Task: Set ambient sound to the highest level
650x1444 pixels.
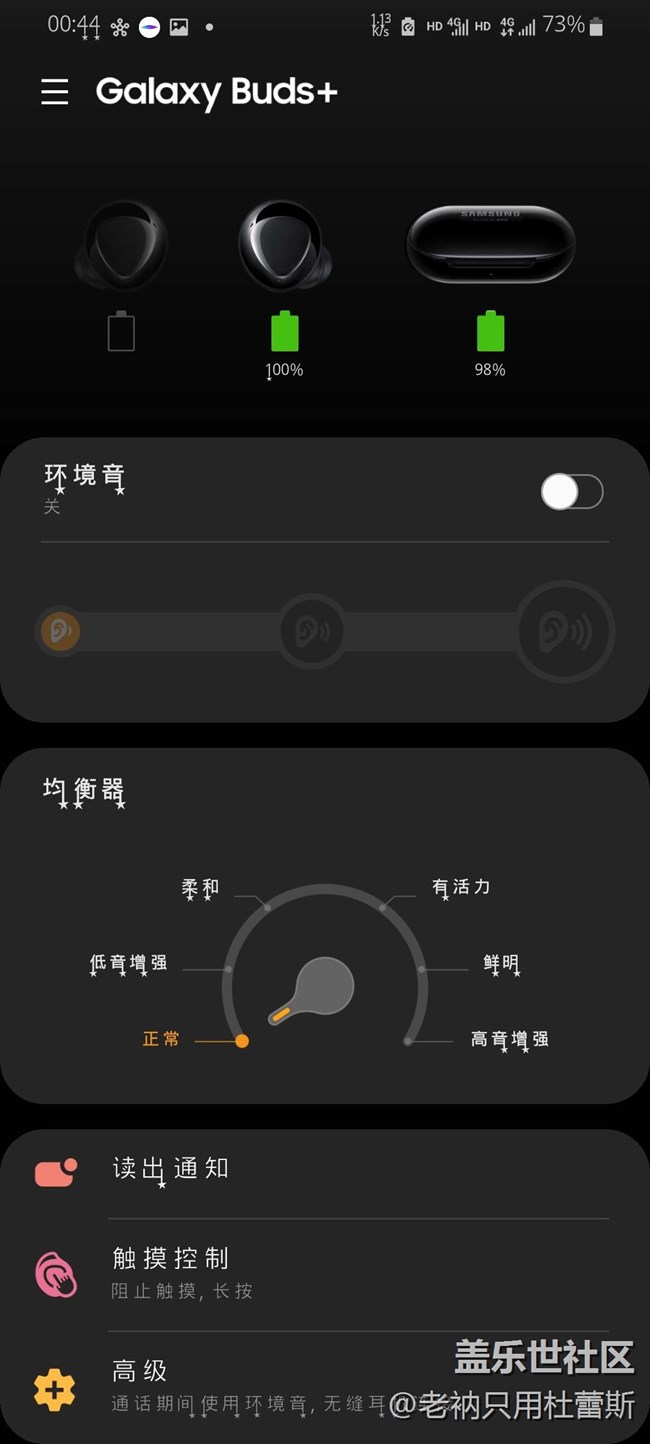Action: pos(565,631)
